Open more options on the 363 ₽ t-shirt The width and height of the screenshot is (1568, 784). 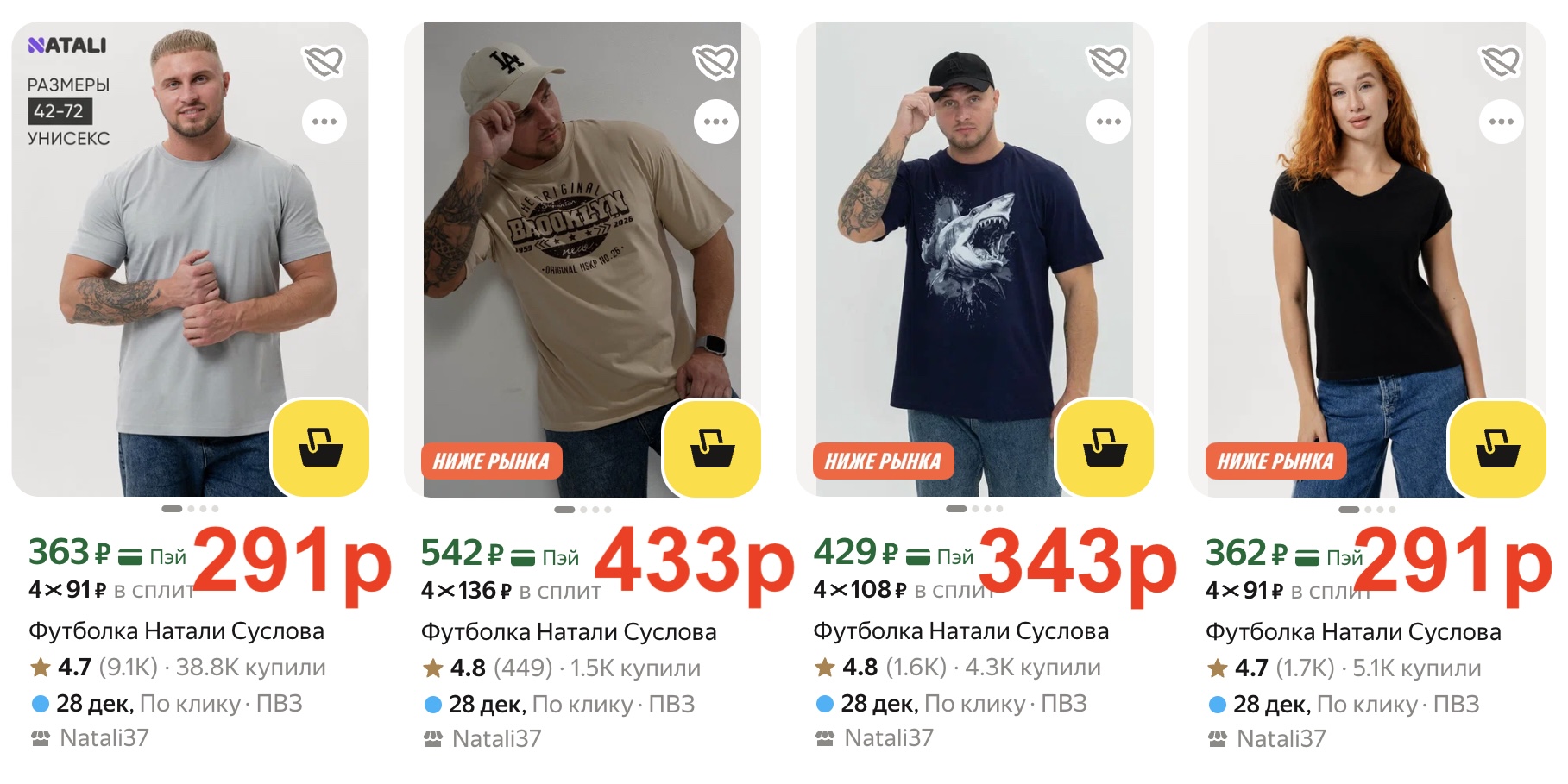click(324, 122)
